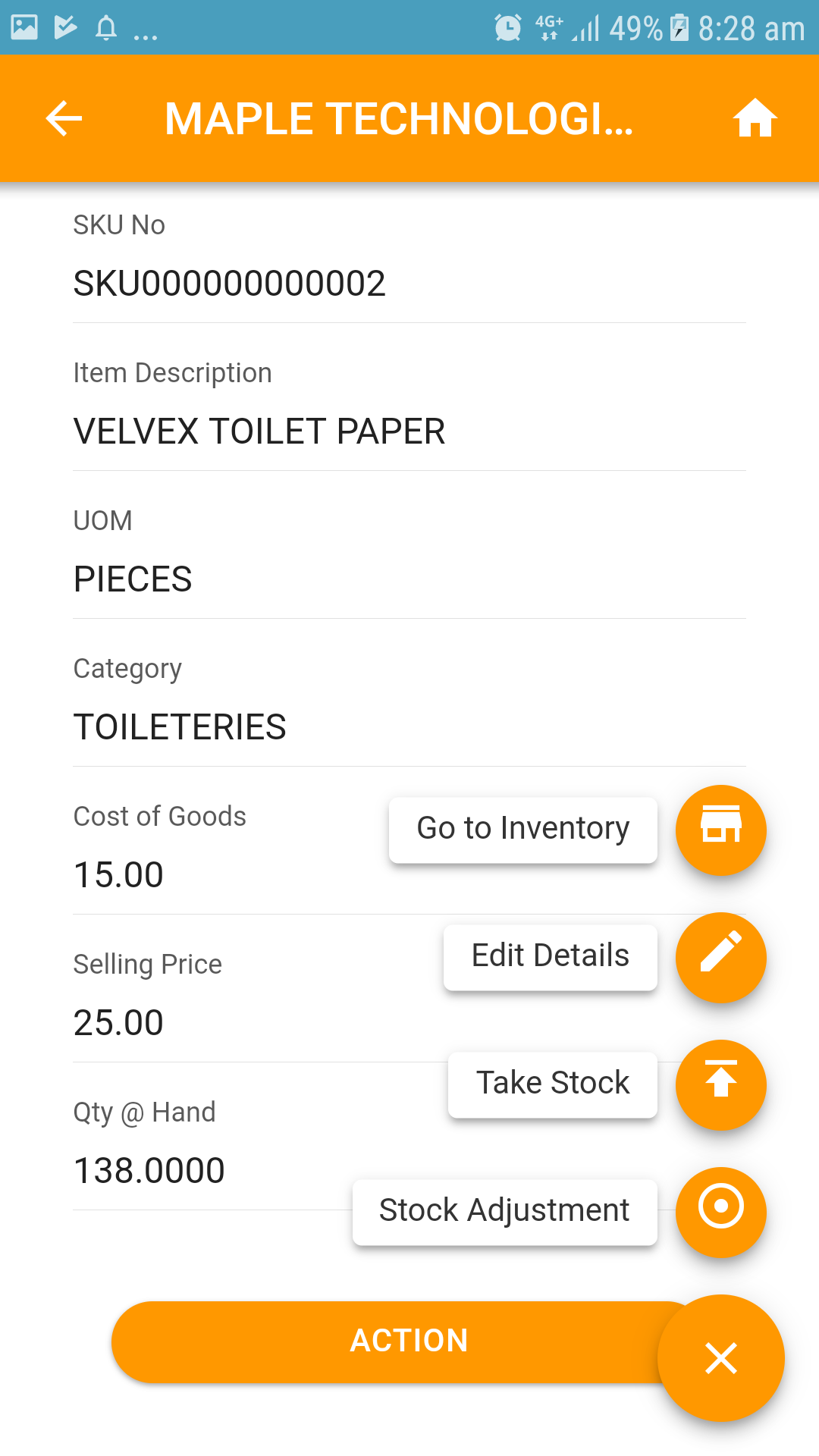Close the floating action menu
This screenshot has height=1456, width=819.
point(721,1358)
